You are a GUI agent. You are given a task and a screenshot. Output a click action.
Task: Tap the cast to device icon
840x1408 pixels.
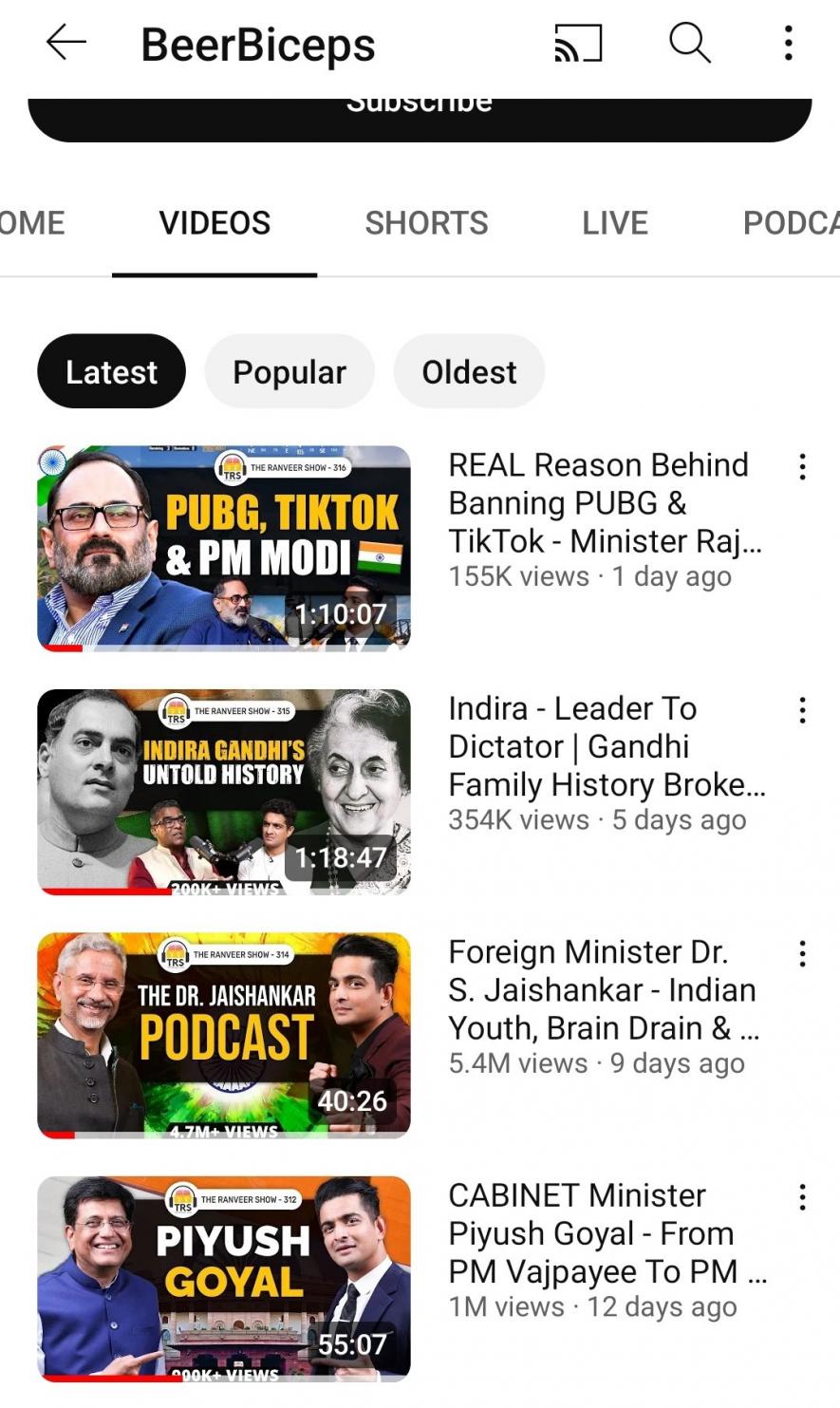click(x=578, y=43)
